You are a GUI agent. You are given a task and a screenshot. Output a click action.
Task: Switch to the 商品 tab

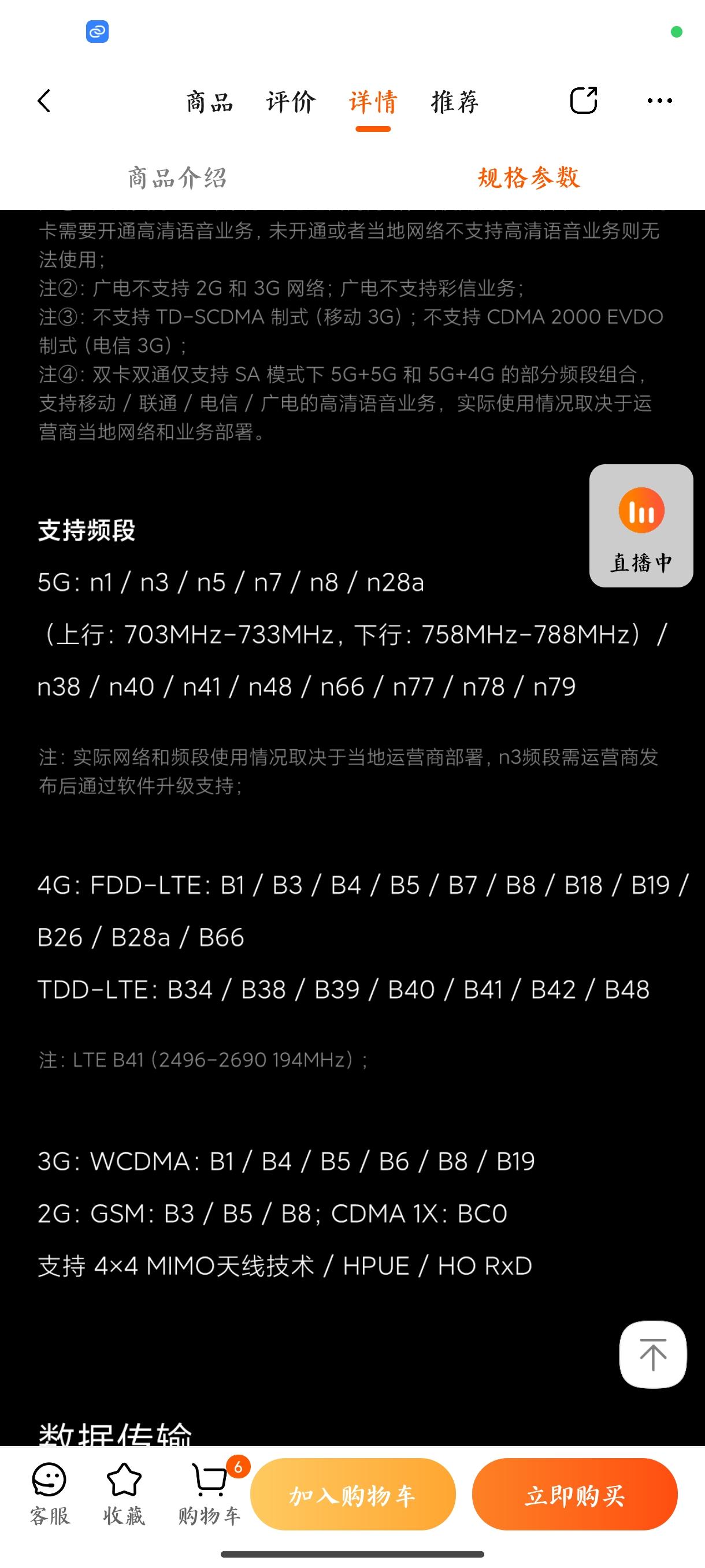(209, 102)
